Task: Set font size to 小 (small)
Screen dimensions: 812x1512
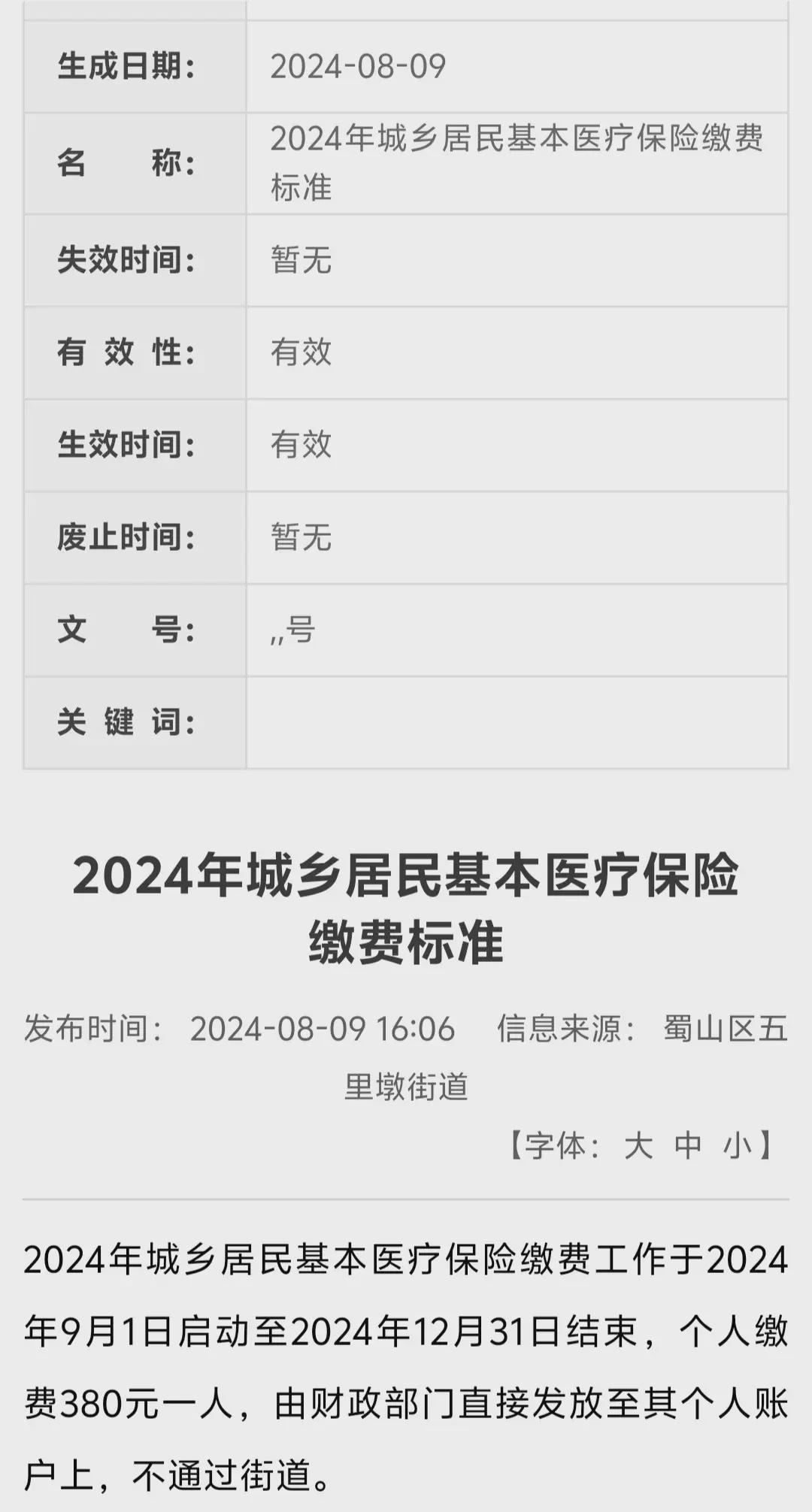Action: tap(738, 1146)
